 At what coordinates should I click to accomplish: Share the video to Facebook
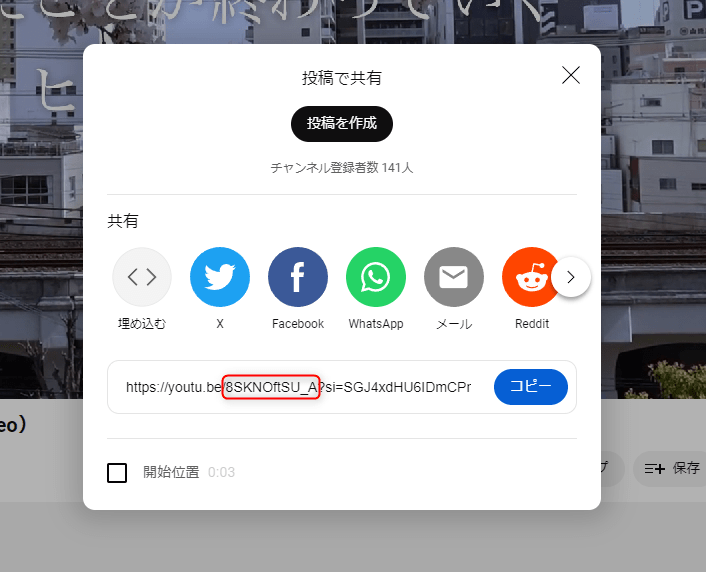coord(298,277)
